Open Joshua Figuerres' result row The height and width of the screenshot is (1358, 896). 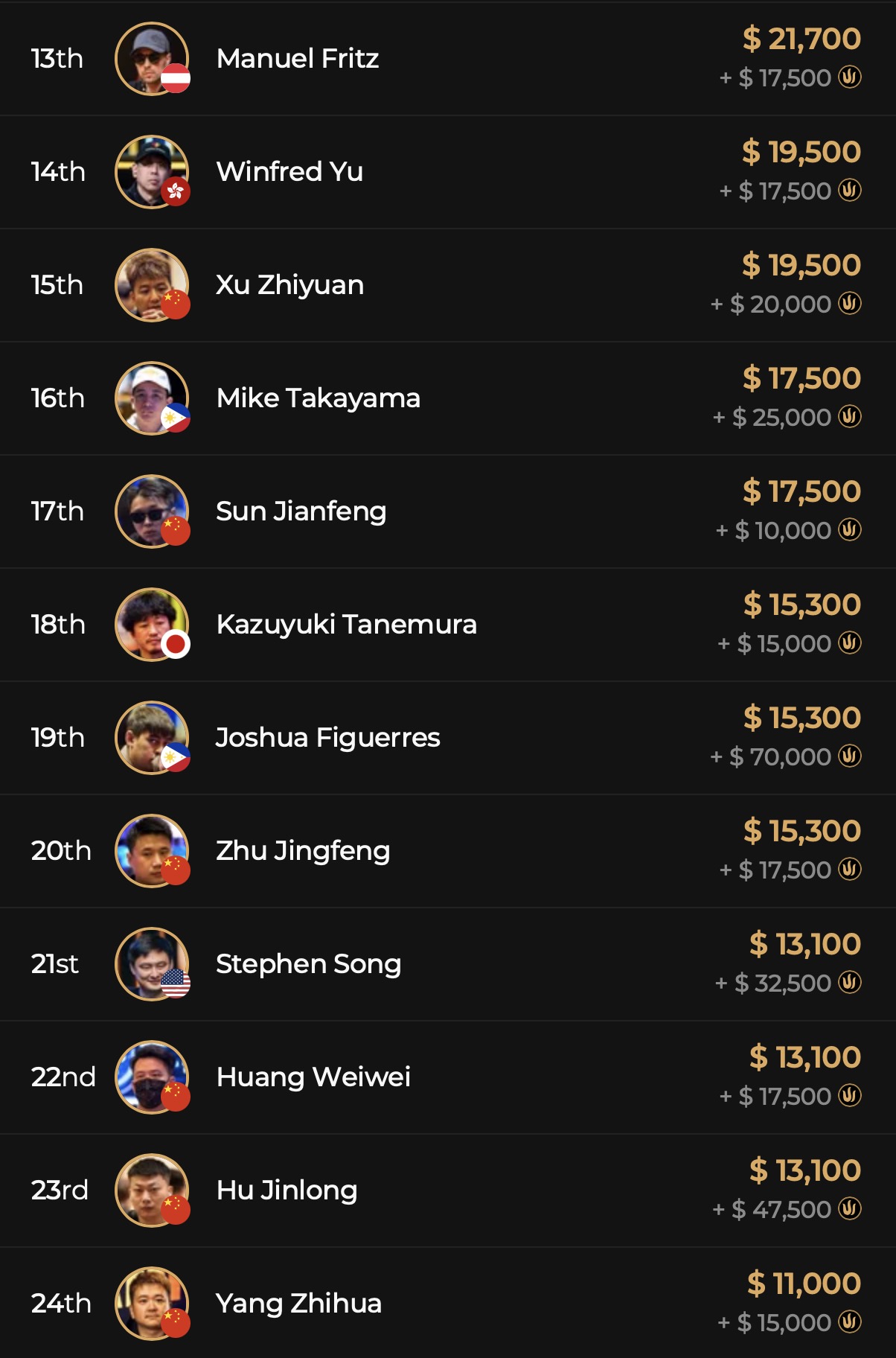point(327,738)
